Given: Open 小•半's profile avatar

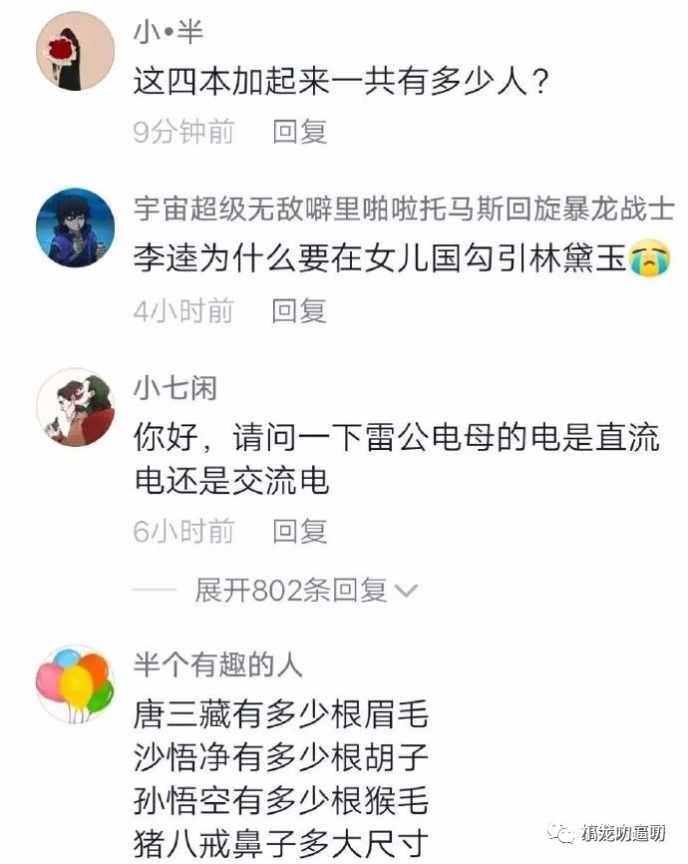Looking at the screenshot, I should click(x=75, y=52).
